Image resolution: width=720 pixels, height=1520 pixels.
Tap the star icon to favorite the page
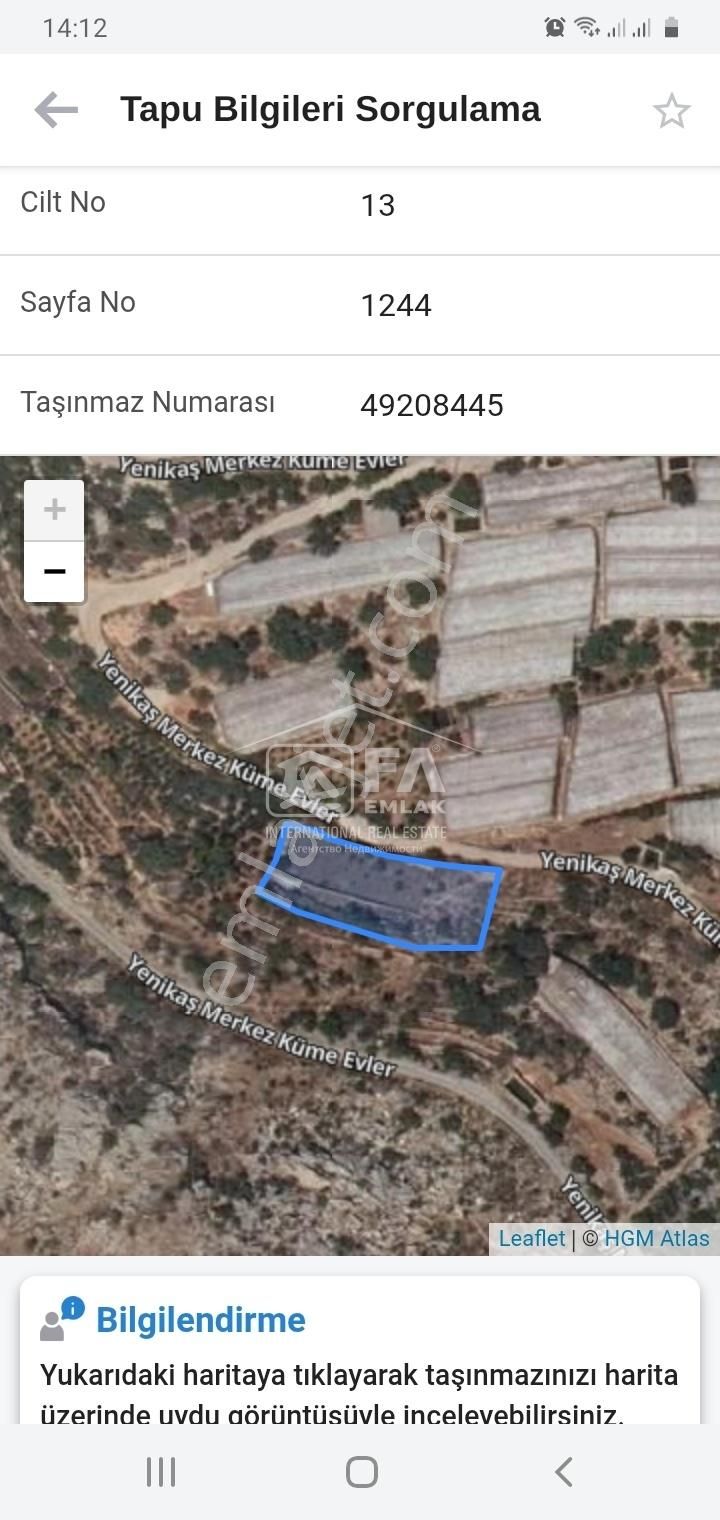tap(672, 111)
